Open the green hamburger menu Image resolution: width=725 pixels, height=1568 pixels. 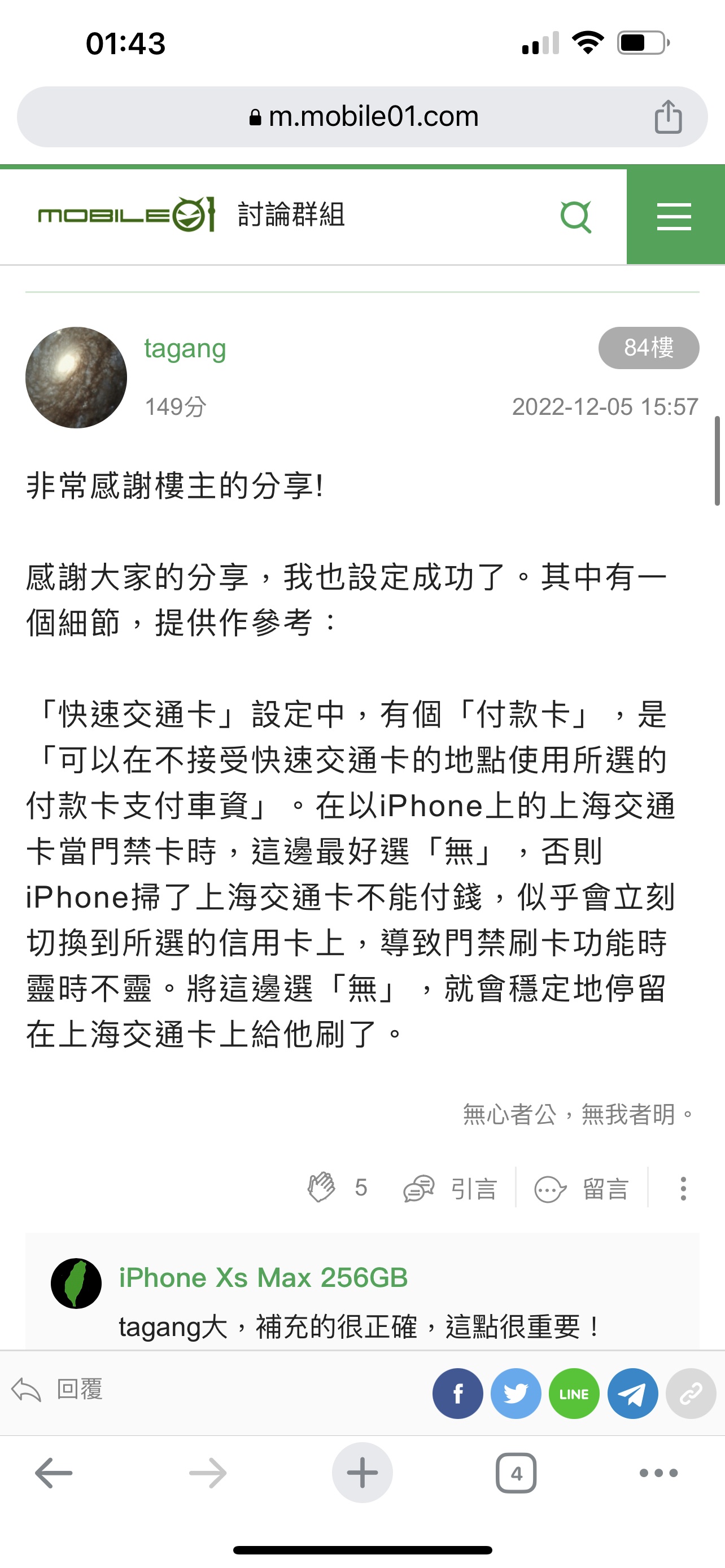pos(675,216)
